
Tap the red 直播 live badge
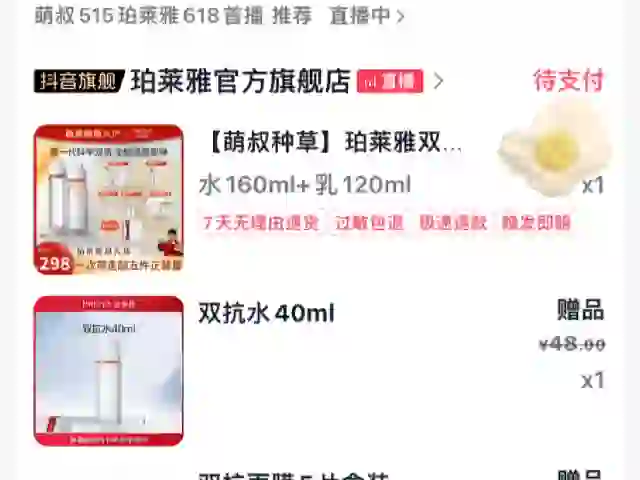pyautogui.click(x=390, y=81)
